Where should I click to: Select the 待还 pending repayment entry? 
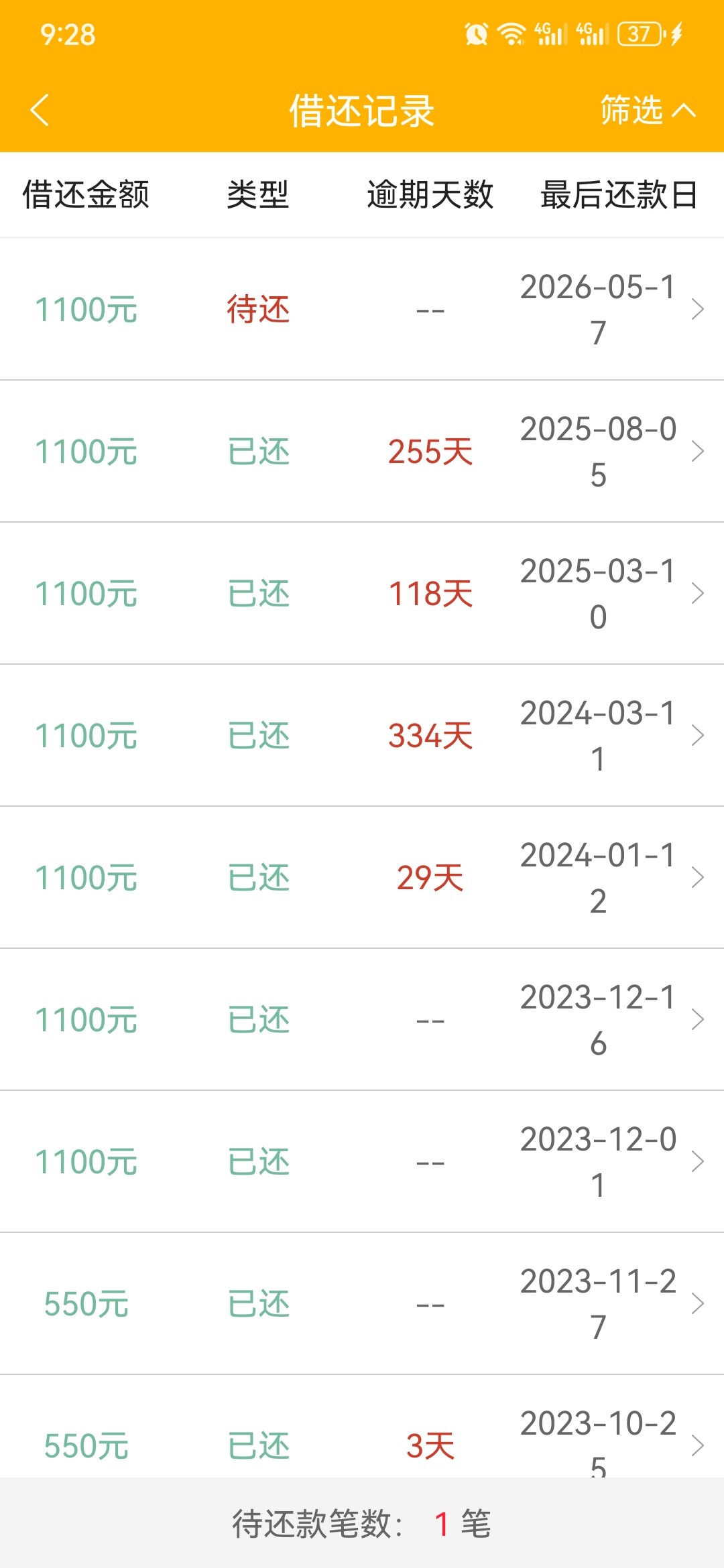(x=259, y=310)
